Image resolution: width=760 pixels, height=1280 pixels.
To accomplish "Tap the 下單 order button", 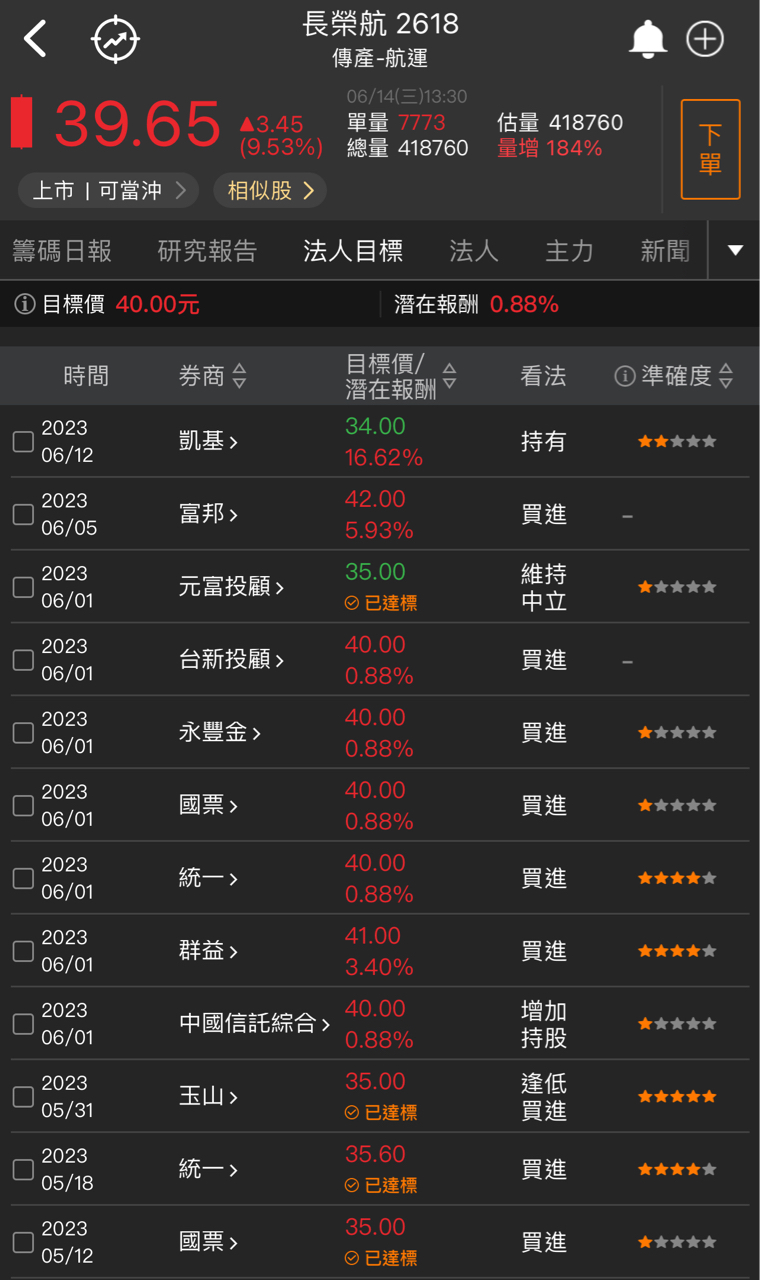I will [x=710, y=150].
